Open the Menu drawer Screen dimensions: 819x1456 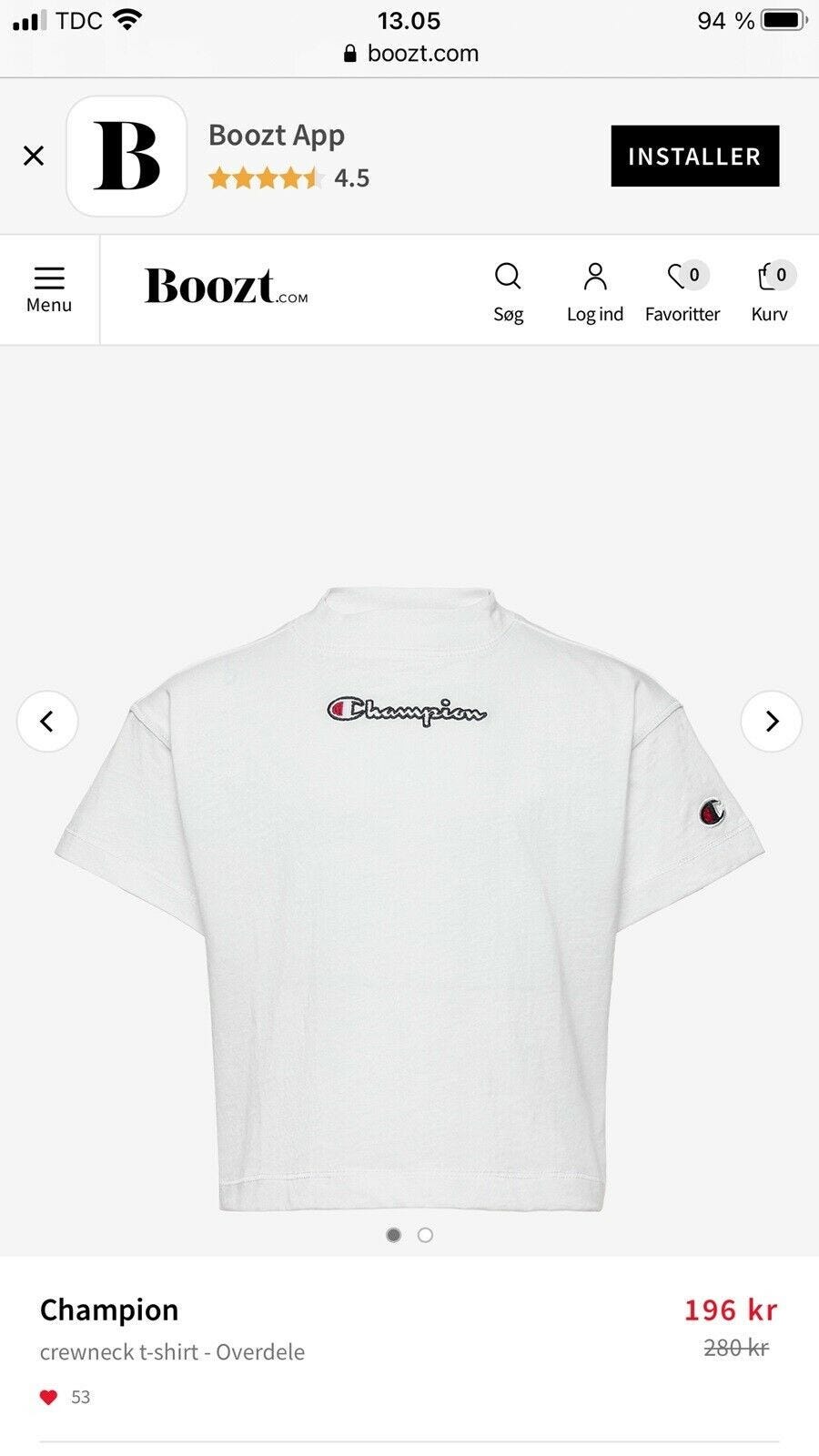[x=49, y=290]
